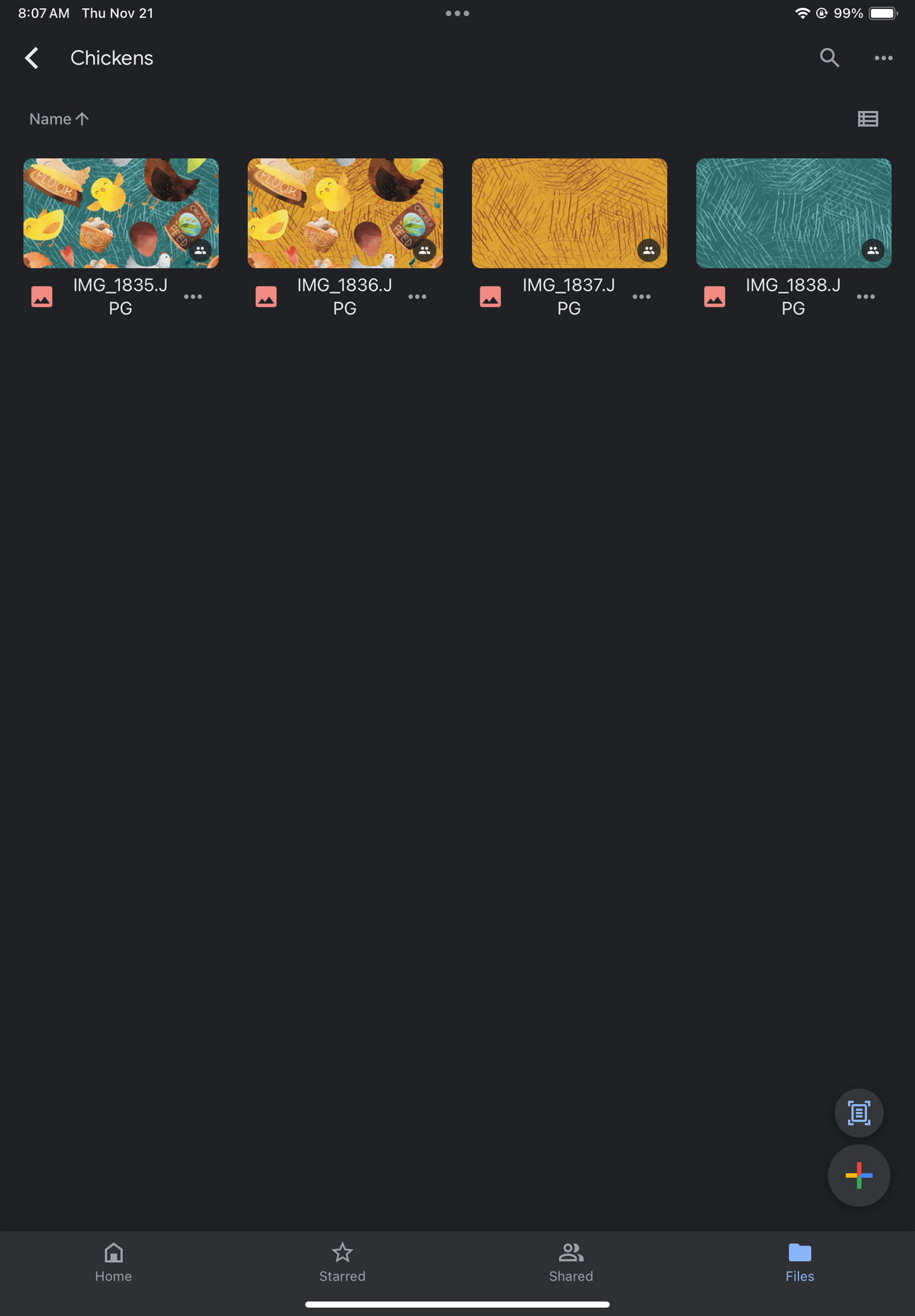Switch to the Home tab
The width and height of the screenshot is (915, 1316).
[x=113, y=1262]
